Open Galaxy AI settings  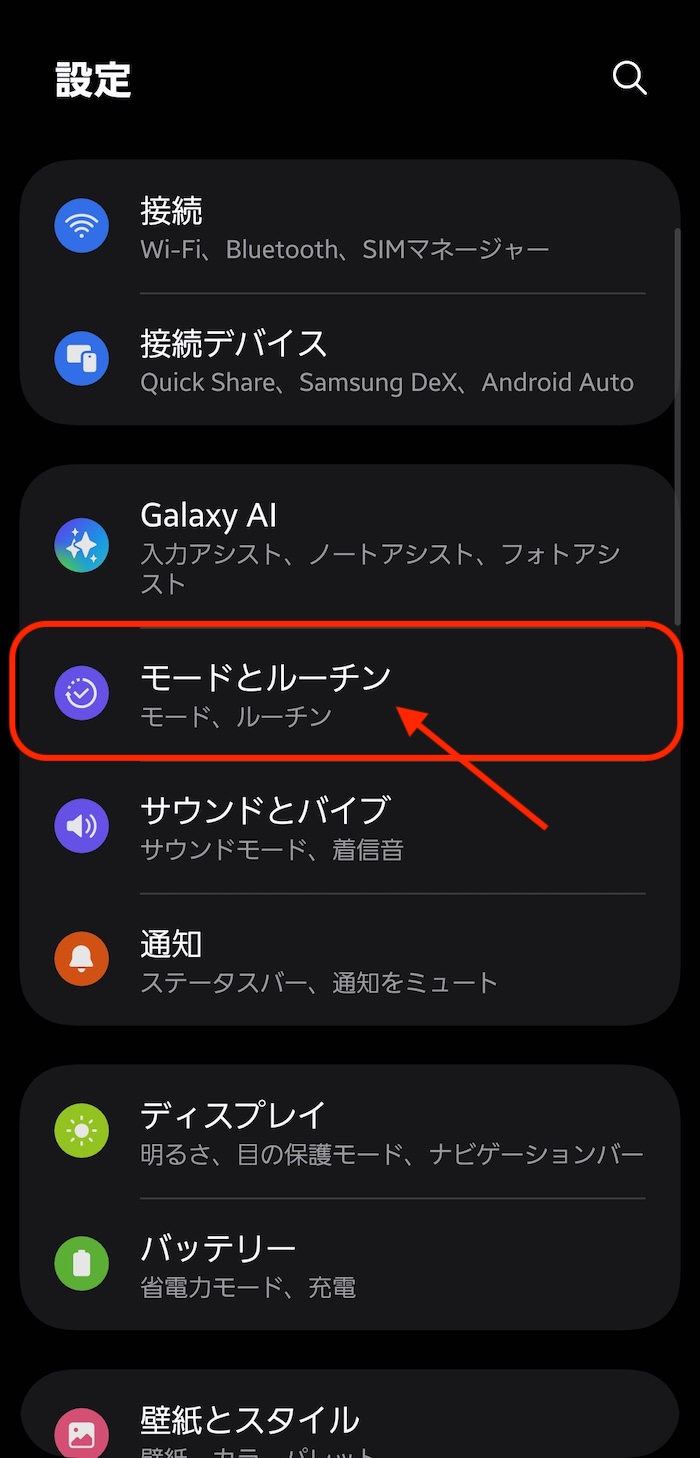click(x=345, y=546)
